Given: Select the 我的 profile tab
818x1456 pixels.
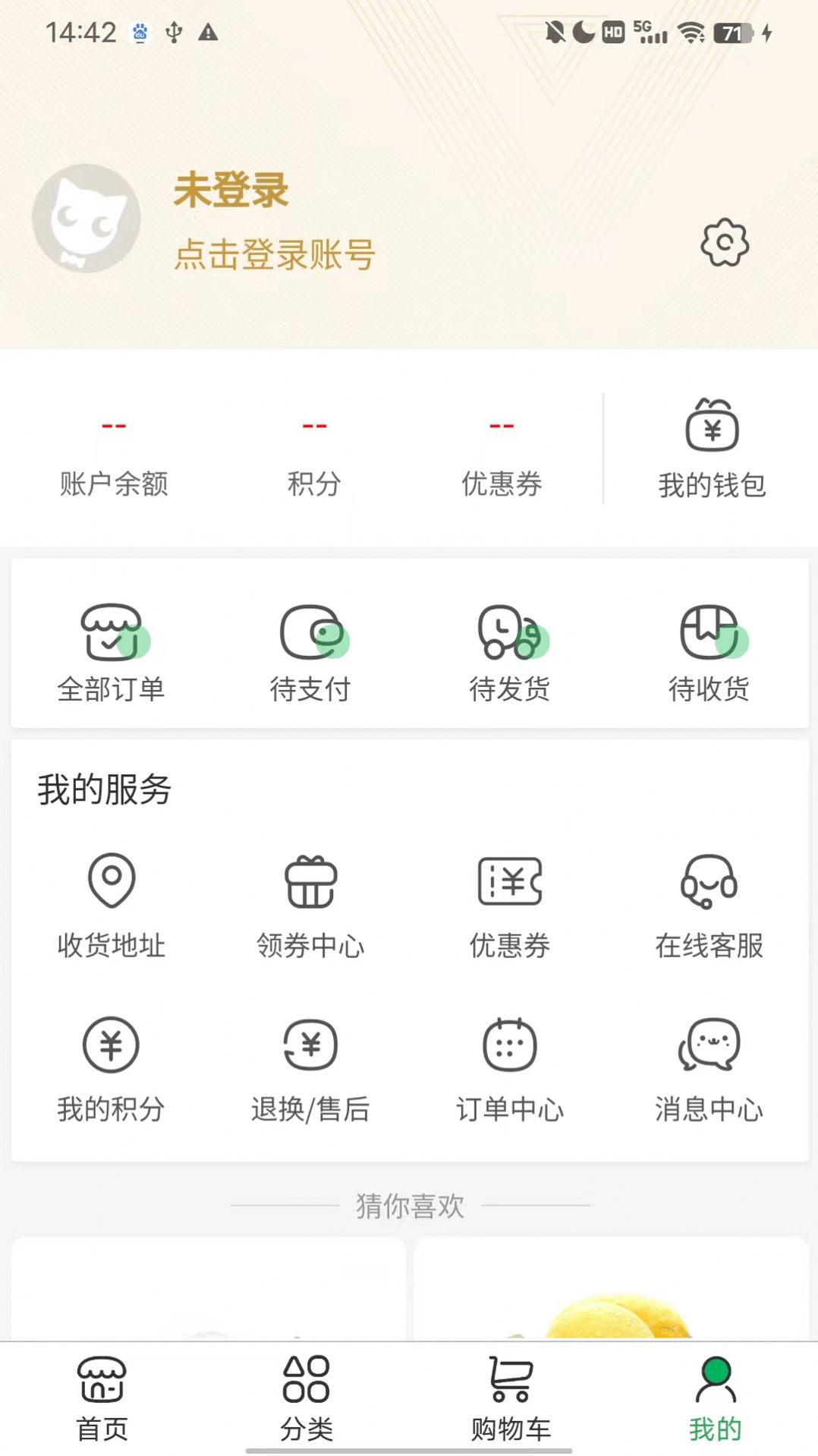Looking at the screenshot, I should pyautogui.click(x=715, y=1398).
